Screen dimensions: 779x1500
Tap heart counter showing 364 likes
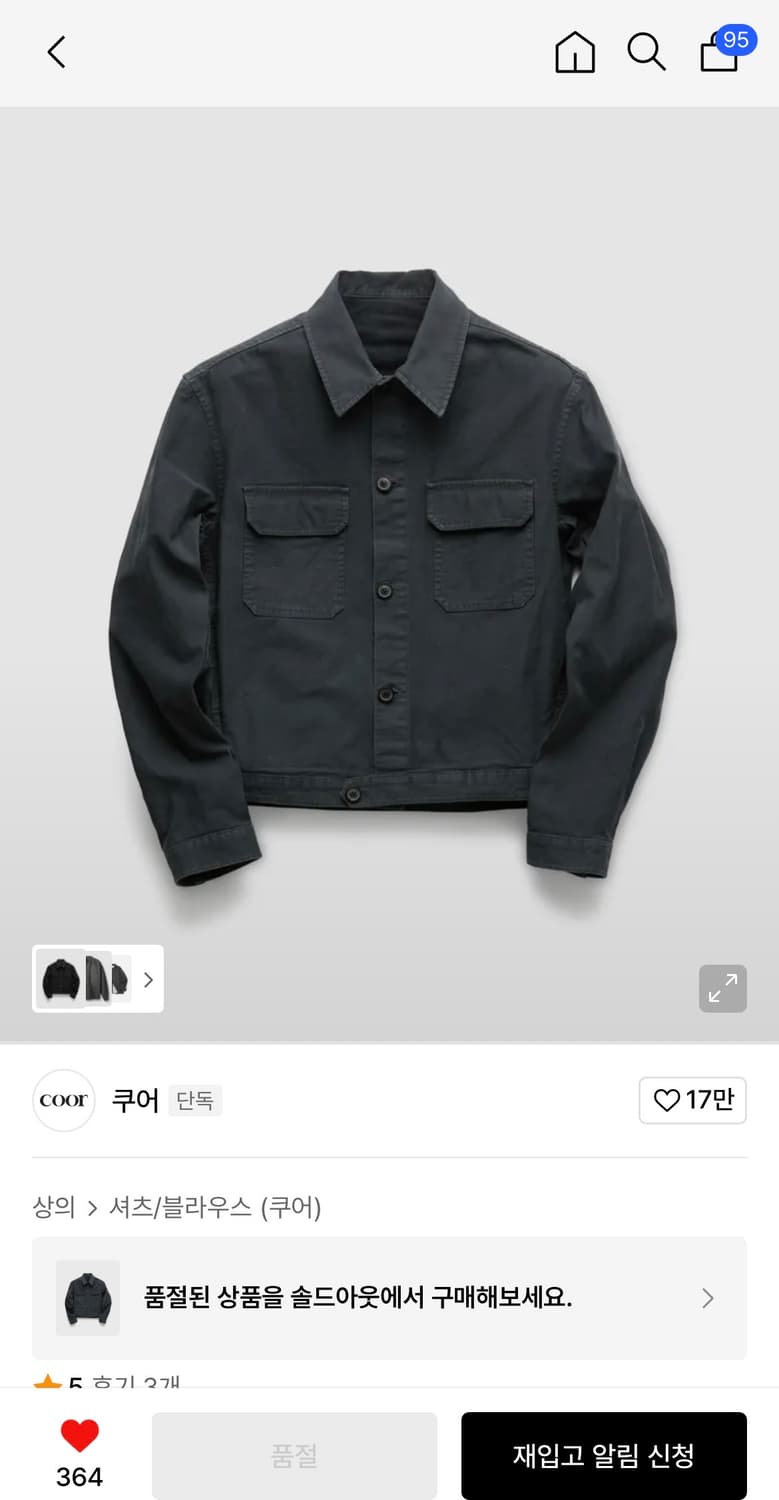tap(79, 1476)
